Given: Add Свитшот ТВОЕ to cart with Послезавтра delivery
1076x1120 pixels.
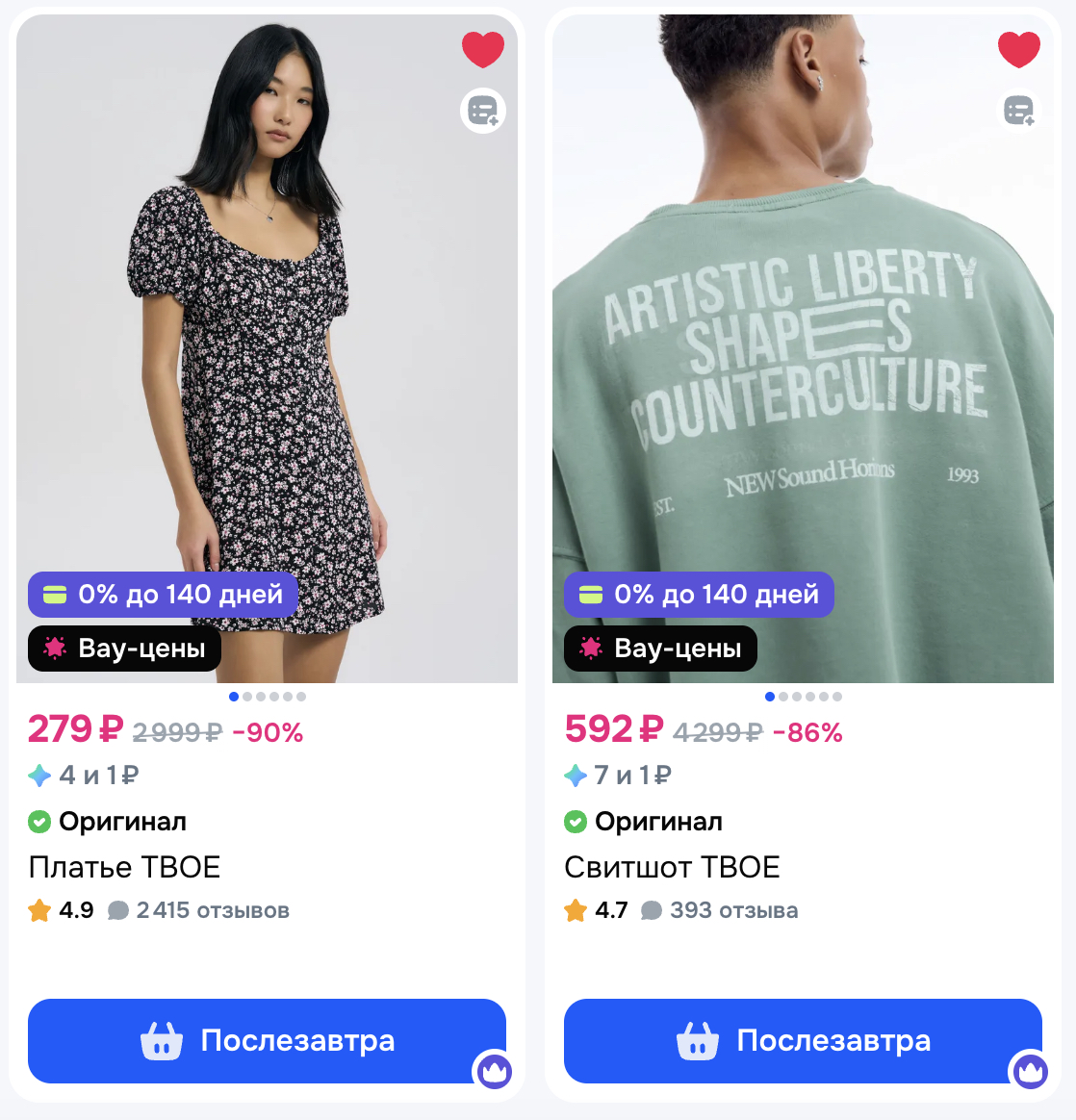Looking at the screenshot, I should coord(803,1040).
